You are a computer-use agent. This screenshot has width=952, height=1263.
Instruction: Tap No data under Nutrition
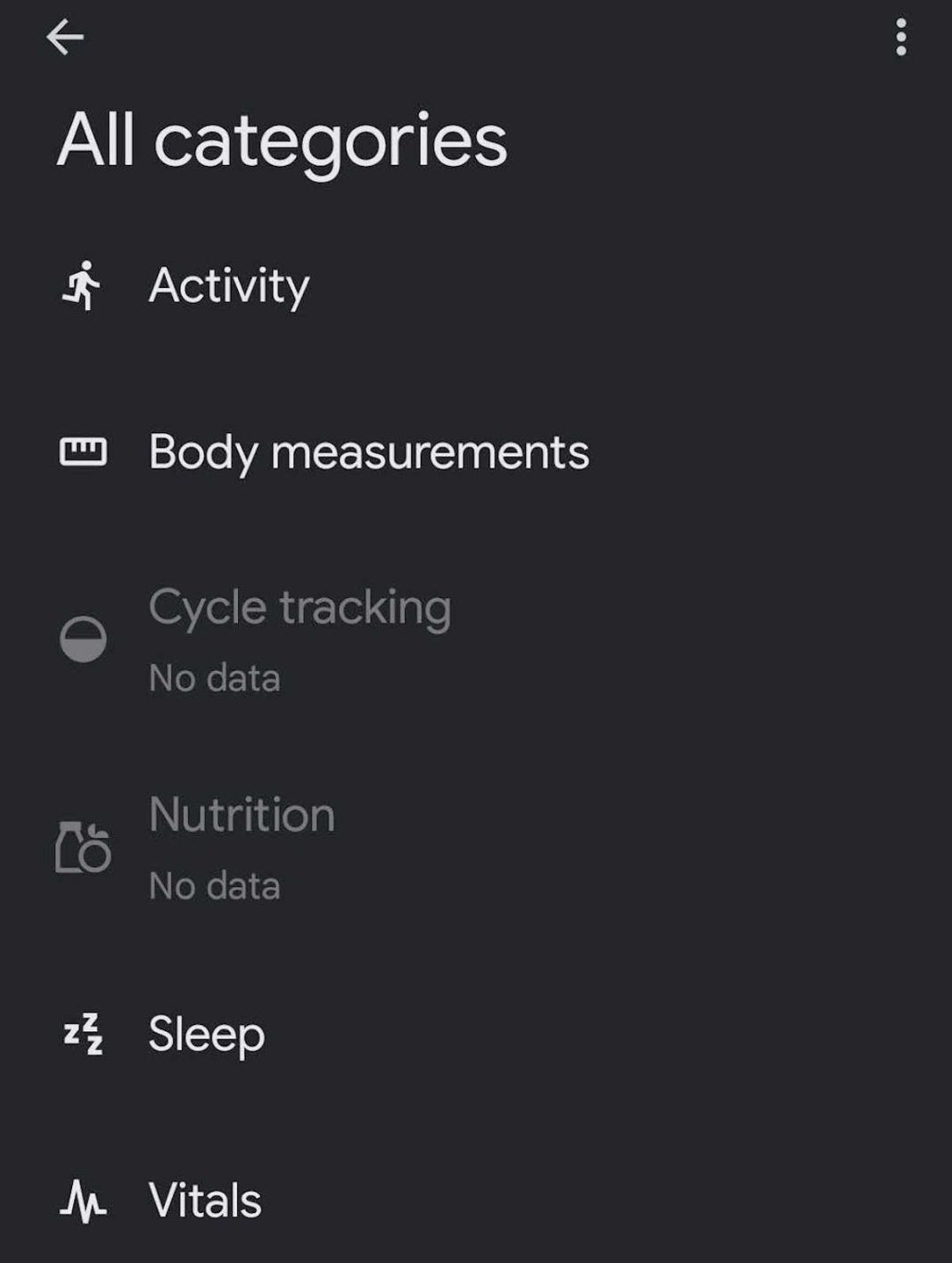coord(215,885)
